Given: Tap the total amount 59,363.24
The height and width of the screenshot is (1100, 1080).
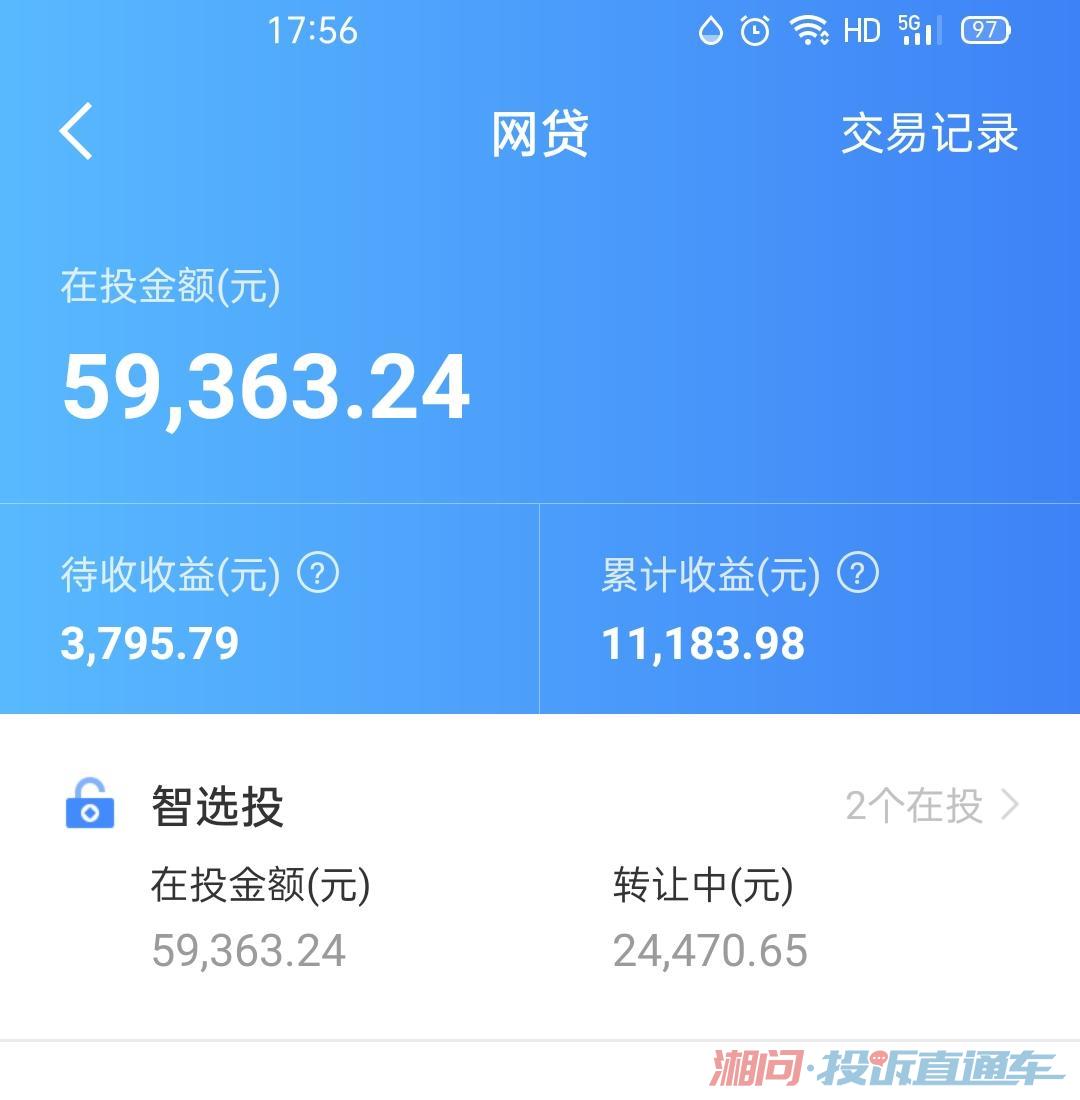Looking at the screenshot, I should pyautogui.click(x=265, y=388).
